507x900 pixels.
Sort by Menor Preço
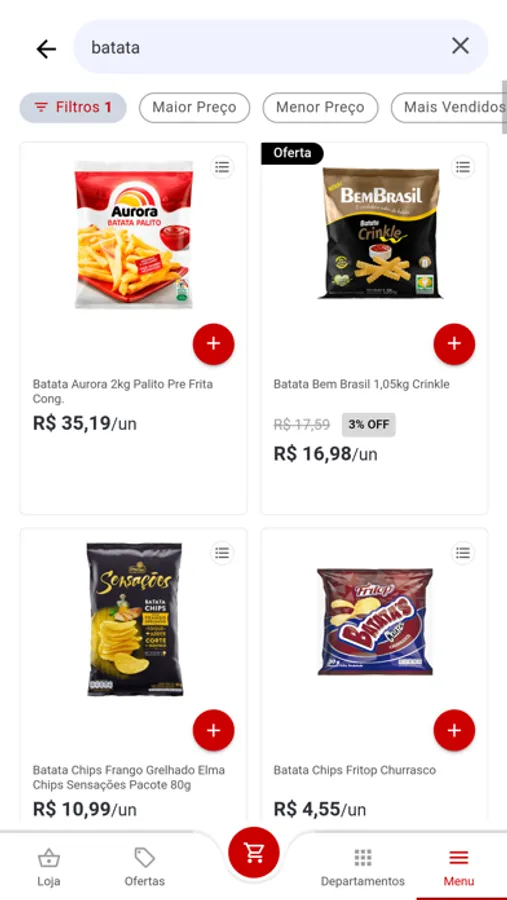pyautogui.click(x=320, y=107)
